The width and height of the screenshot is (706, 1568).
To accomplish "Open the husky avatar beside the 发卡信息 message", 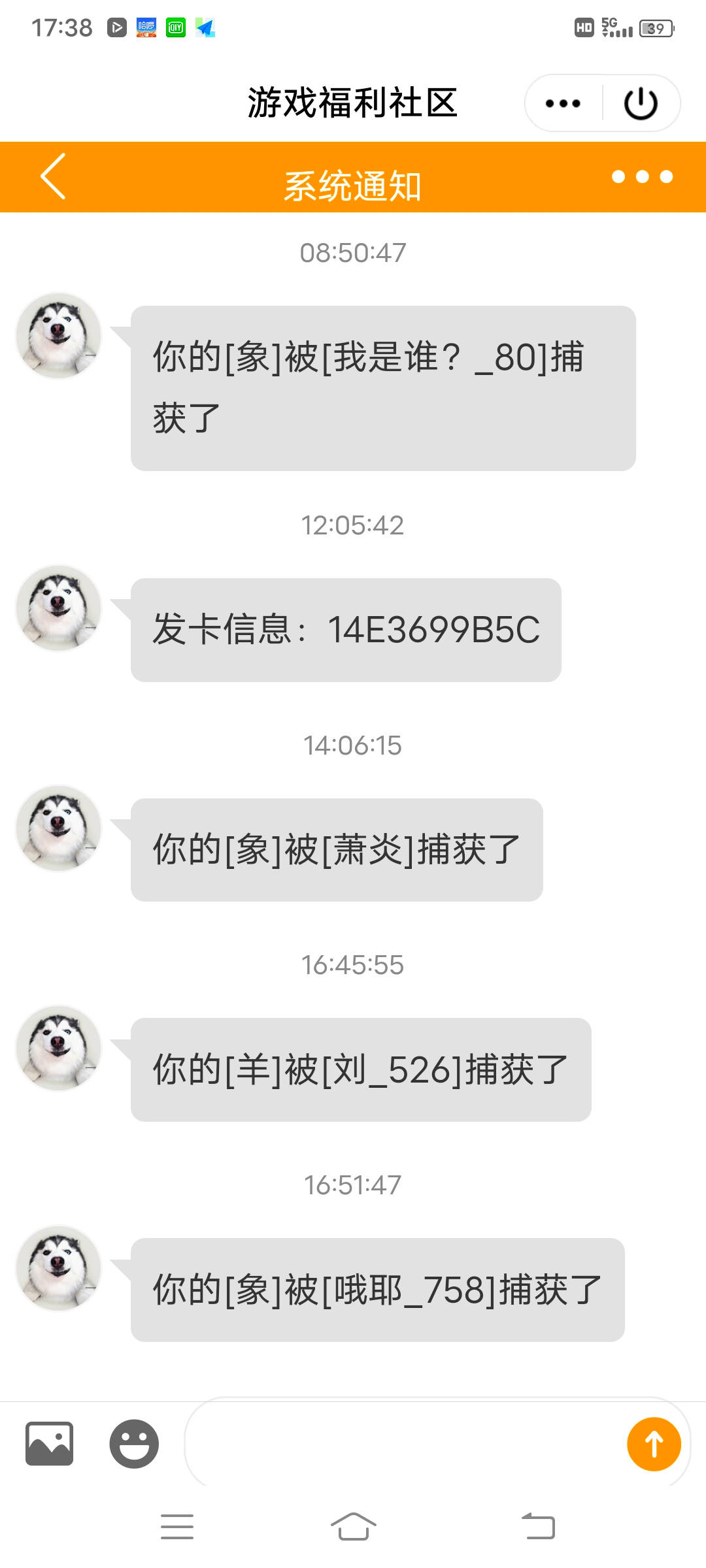I will (59, 608).
